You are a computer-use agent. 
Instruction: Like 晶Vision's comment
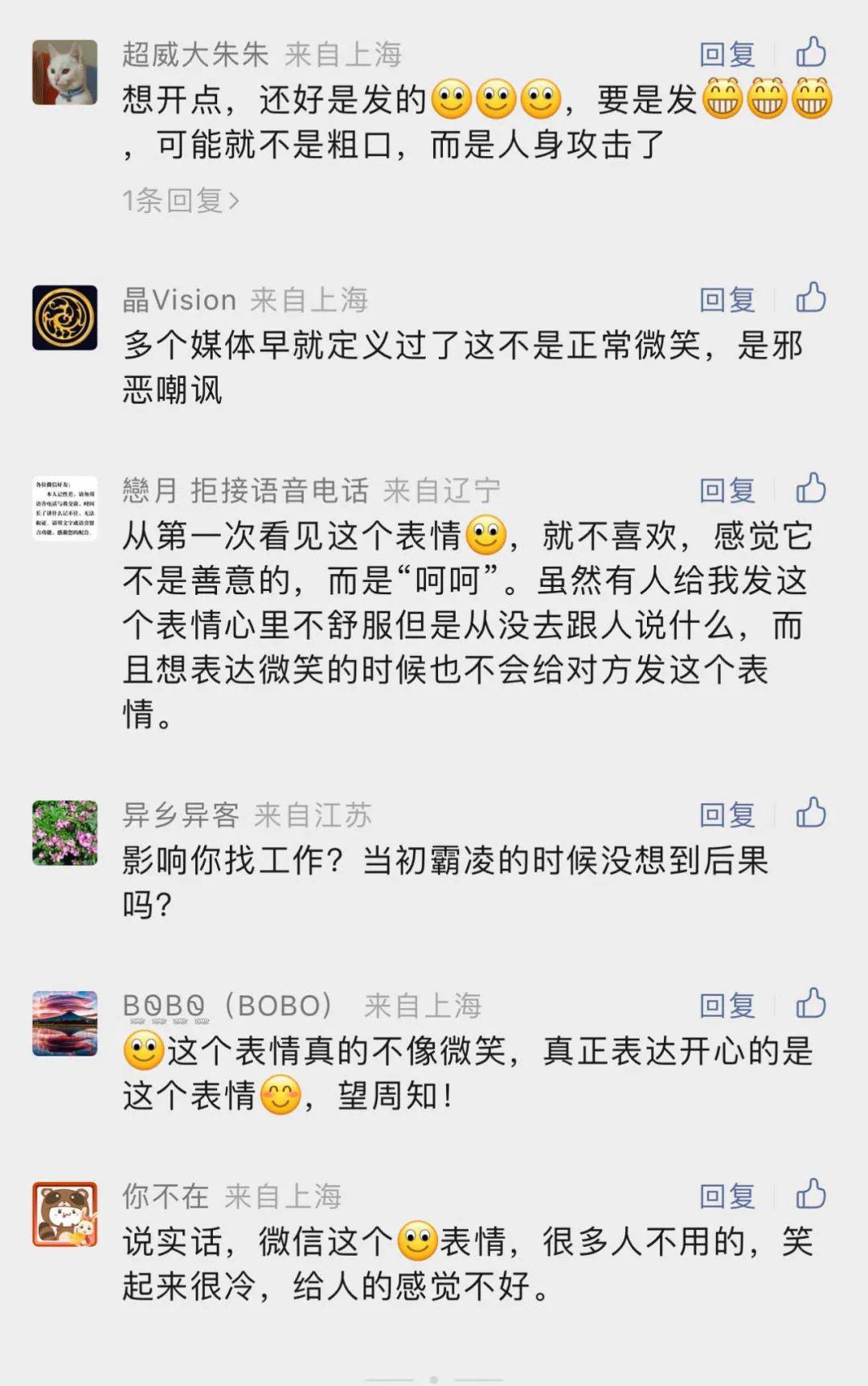click(811, 298)
